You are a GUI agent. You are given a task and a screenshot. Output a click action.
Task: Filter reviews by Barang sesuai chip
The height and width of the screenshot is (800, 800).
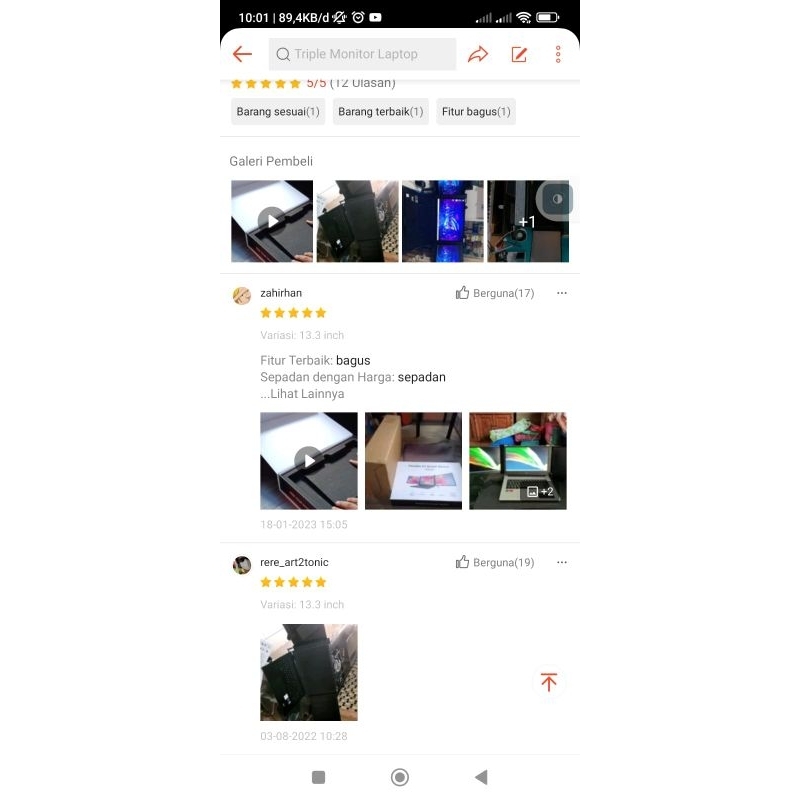278,112
